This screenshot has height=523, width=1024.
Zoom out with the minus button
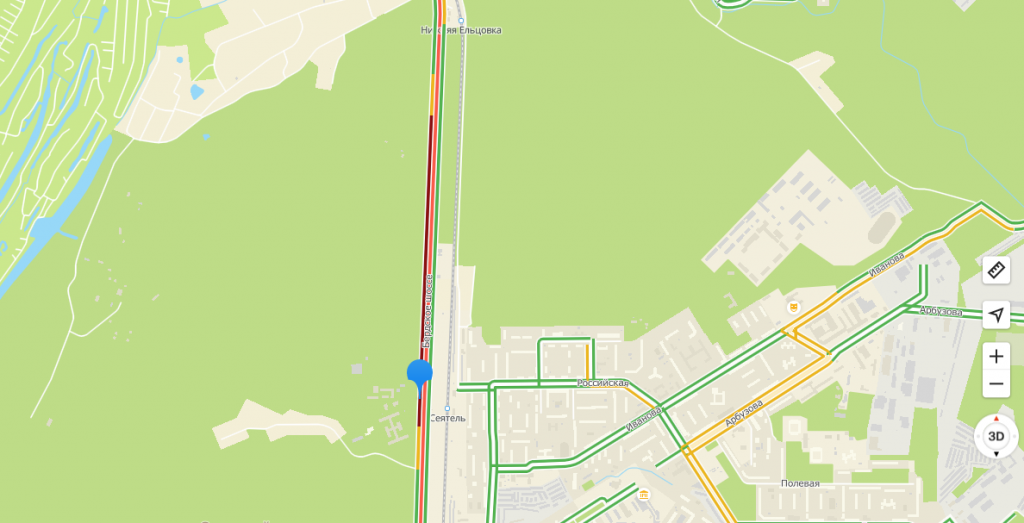996,384
